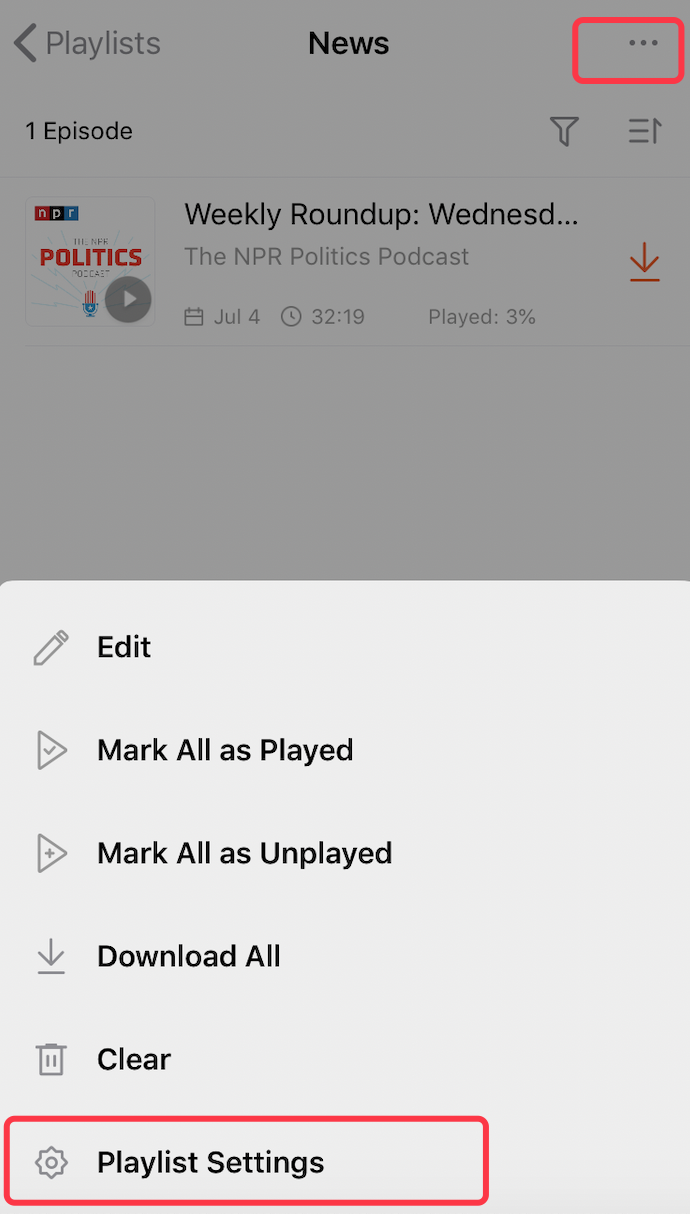690x1214 pixels.
Task: Open Playlist Settings
Action: pos(210,1162)
